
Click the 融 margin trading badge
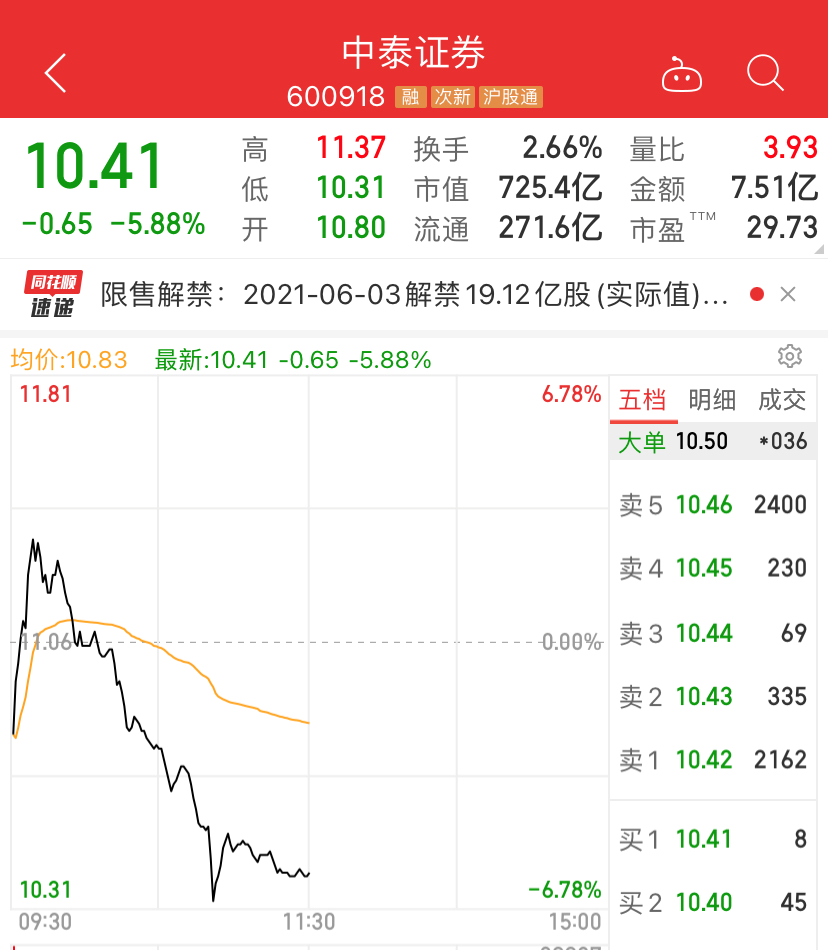click(410, 98)
